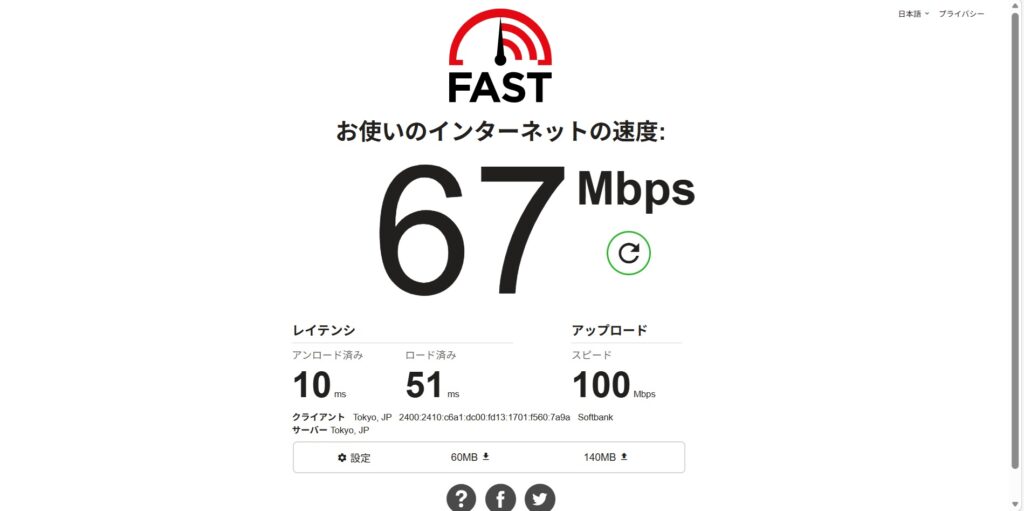Open the 日本語 language dropdown
Viewport: 1024px width, 511px height.
(913, 14)
